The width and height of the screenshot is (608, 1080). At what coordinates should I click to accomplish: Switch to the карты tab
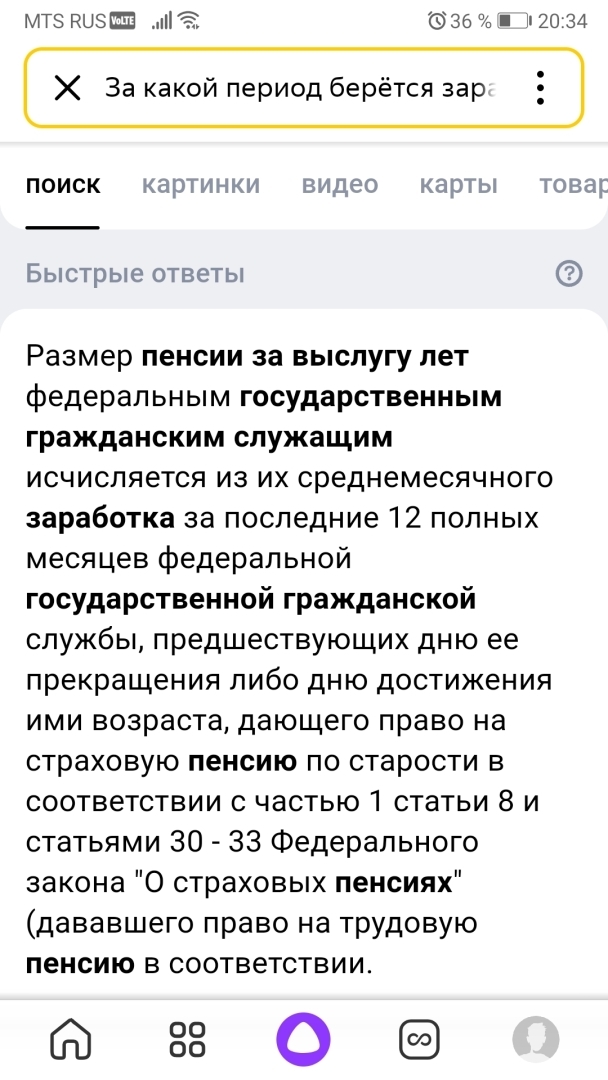click(x=459, y=185)
